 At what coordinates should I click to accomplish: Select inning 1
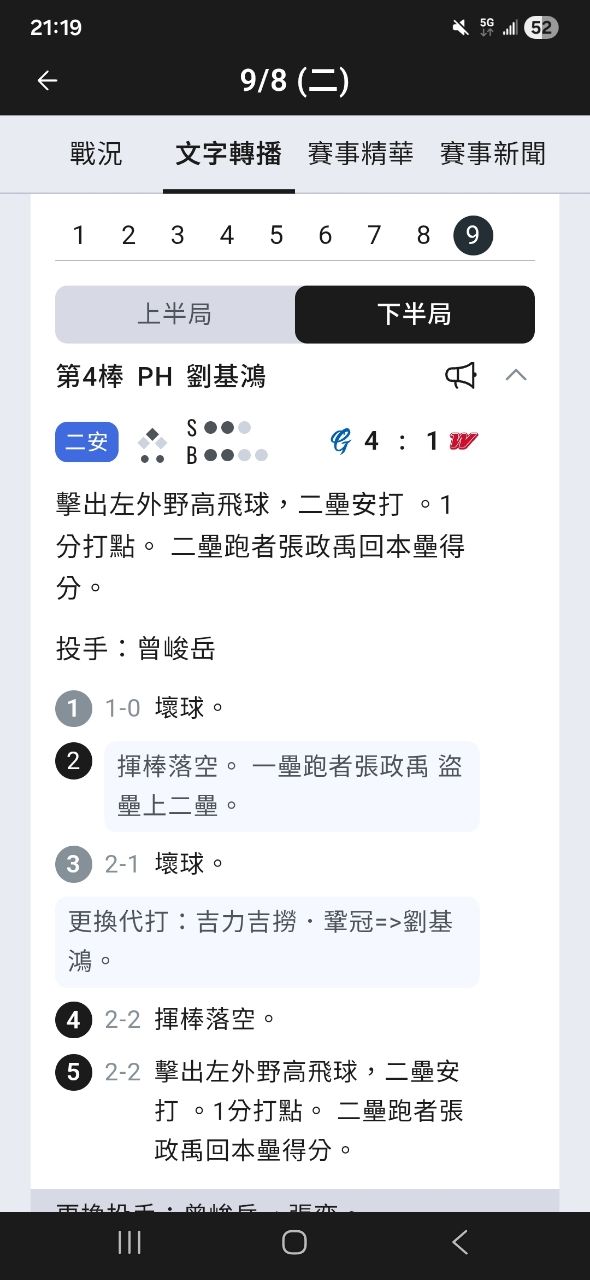click(79, 236)
